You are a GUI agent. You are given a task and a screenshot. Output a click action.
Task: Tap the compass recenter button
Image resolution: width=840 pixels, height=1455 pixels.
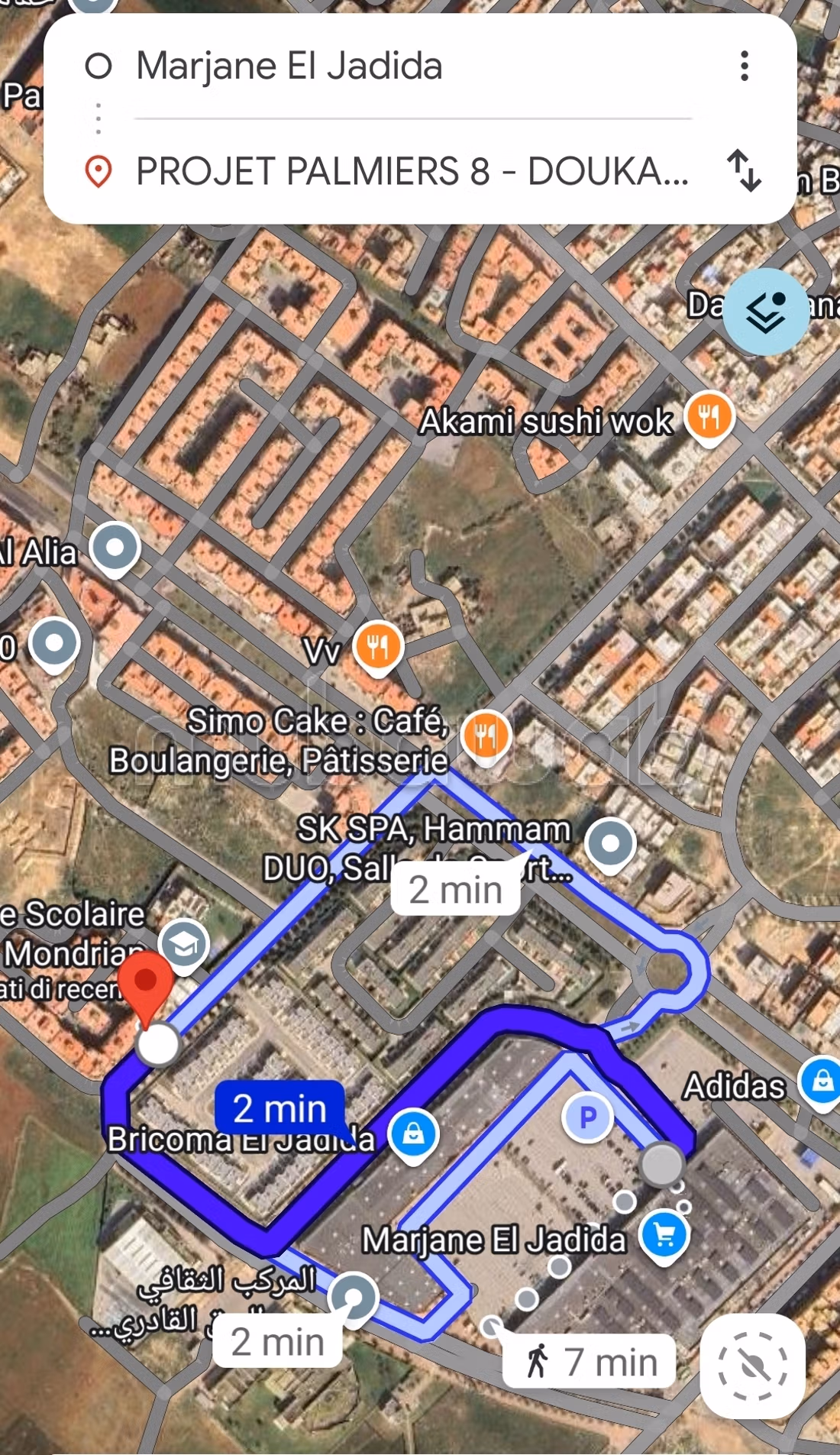(753, 1366)
